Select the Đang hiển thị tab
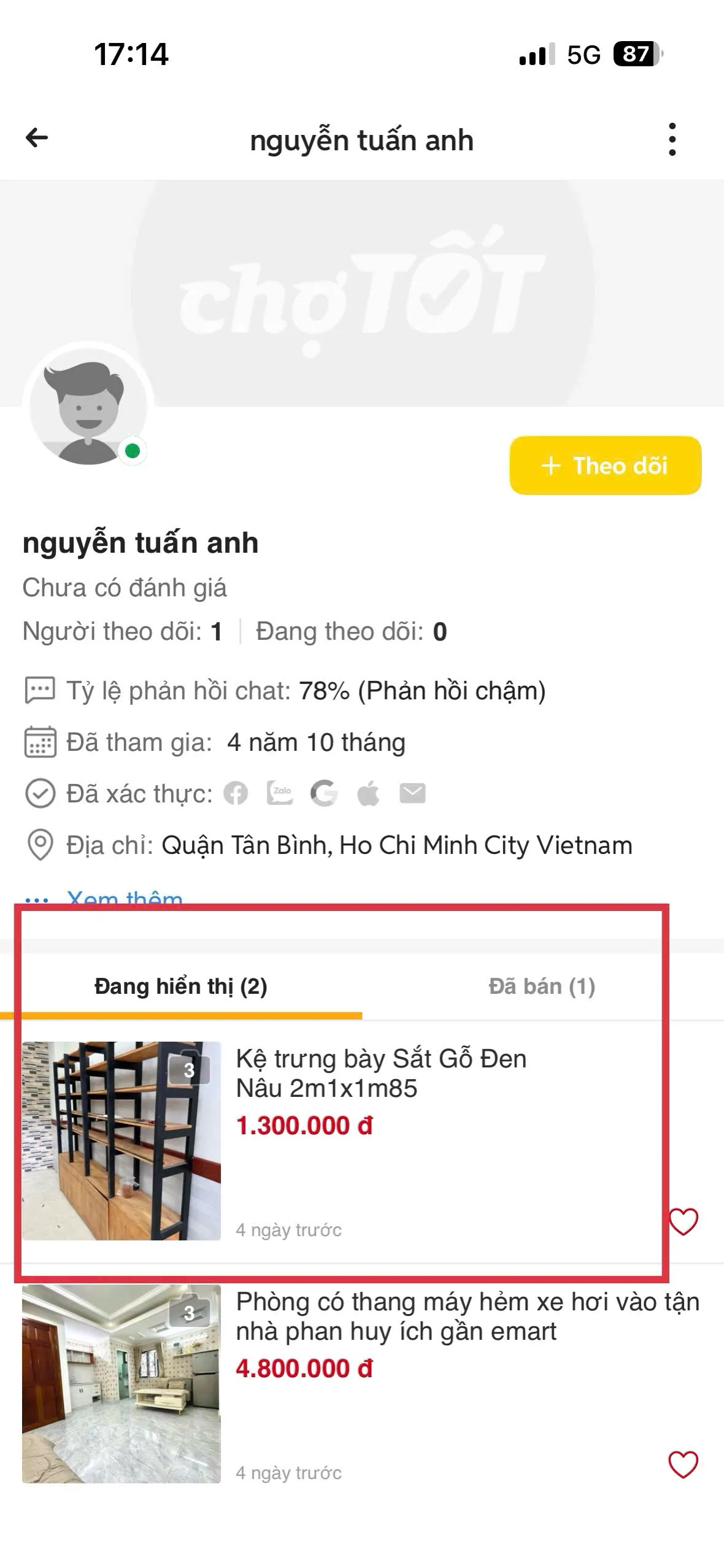 (180, 985)
